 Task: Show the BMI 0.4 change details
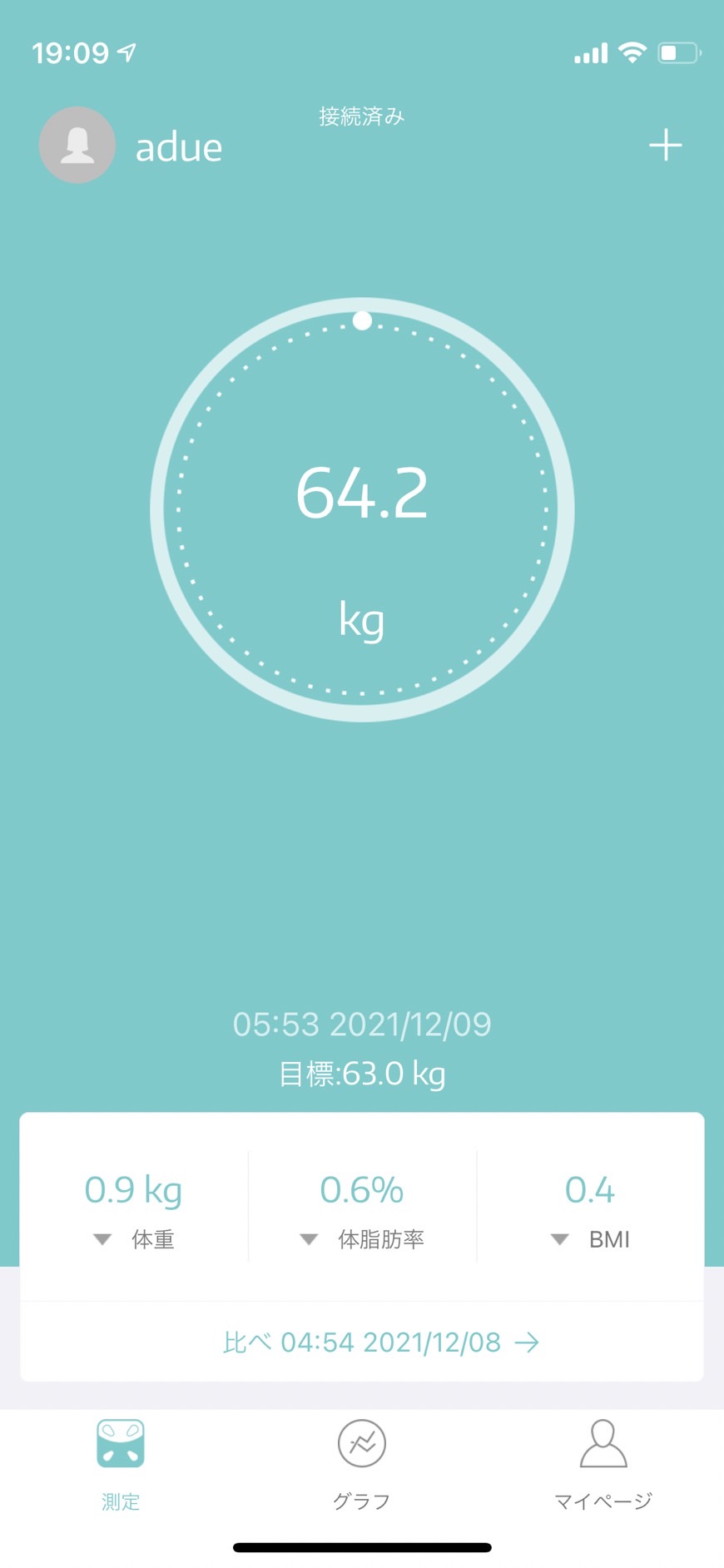[x=590, y=1207]
